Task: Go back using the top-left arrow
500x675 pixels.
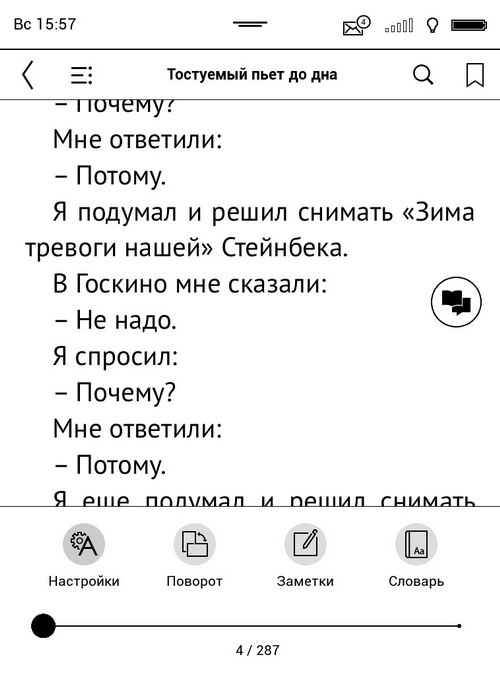Action: pos(28,75)
